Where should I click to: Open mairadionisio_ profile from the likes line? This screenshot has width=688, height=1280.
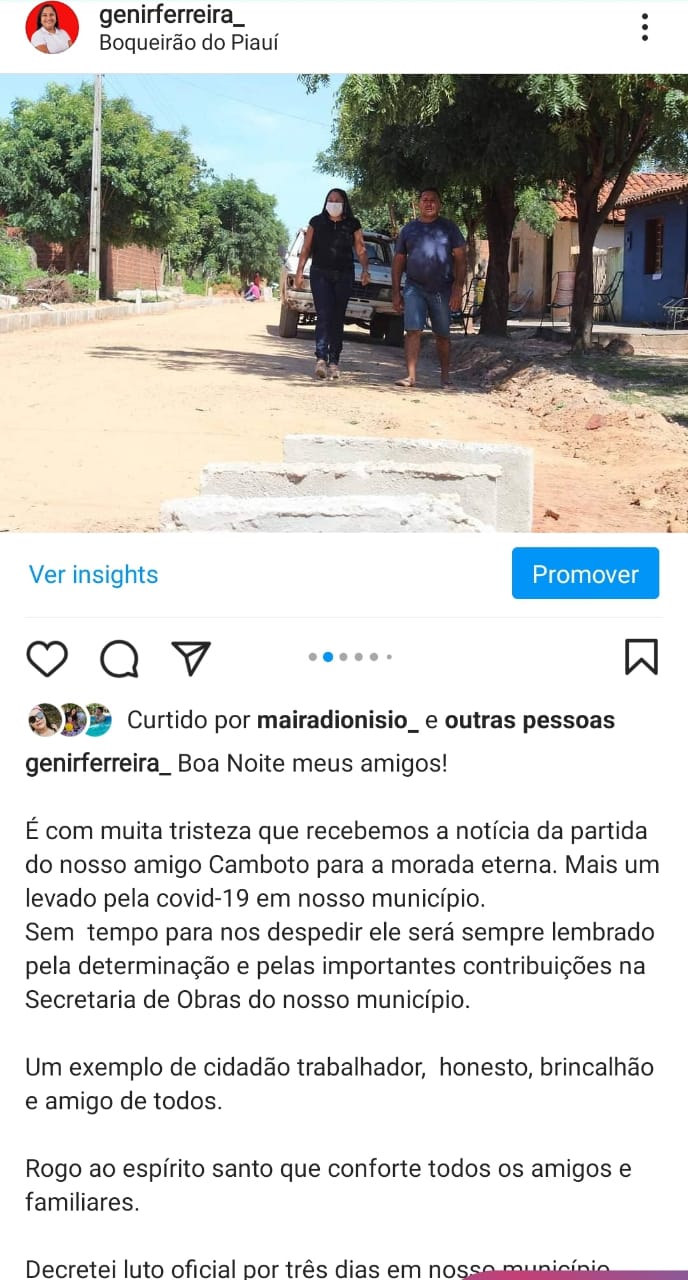[x=338, y=720]
